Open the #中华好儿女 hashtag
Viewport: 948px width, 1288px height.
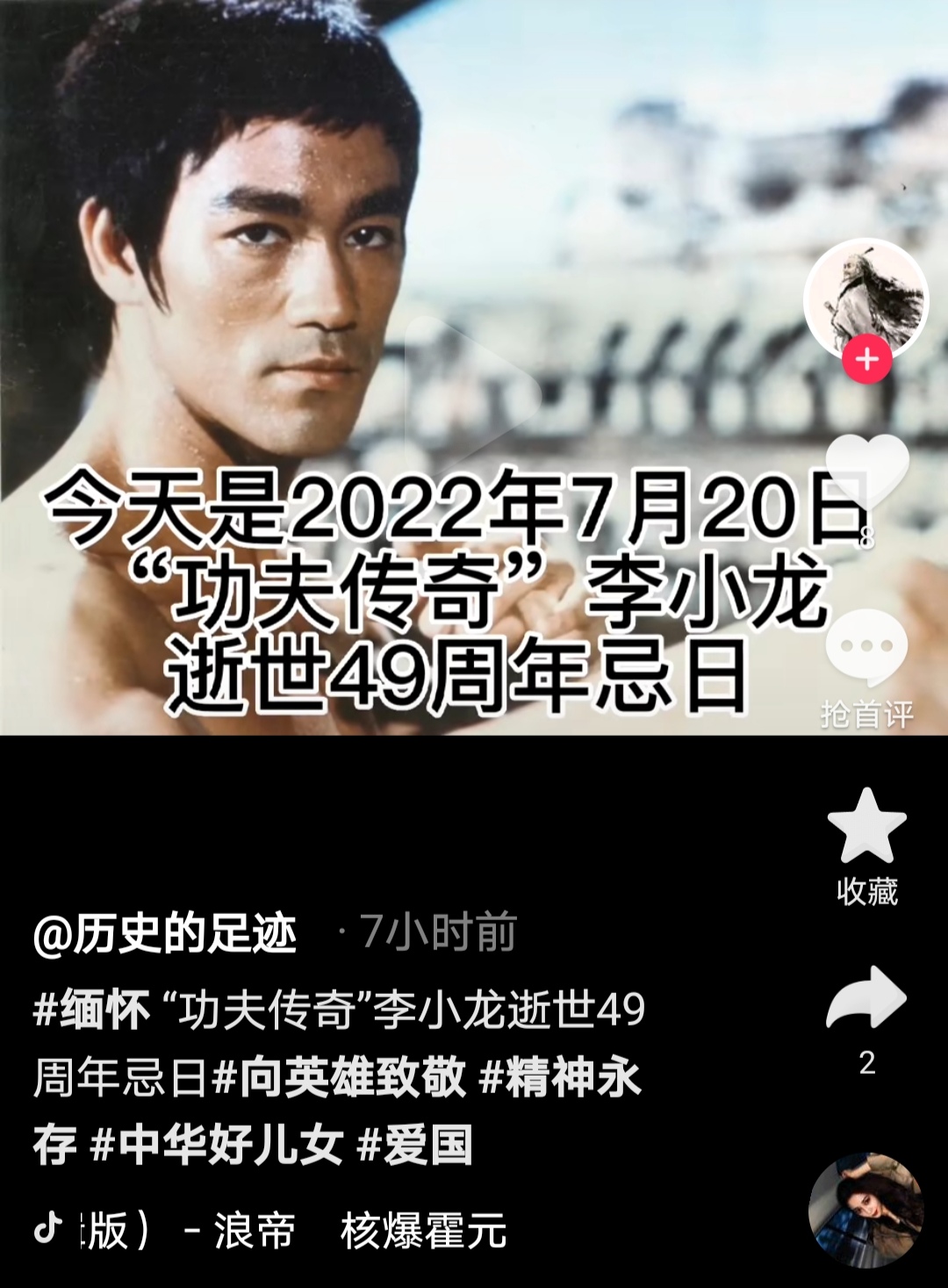(216, 1145)
